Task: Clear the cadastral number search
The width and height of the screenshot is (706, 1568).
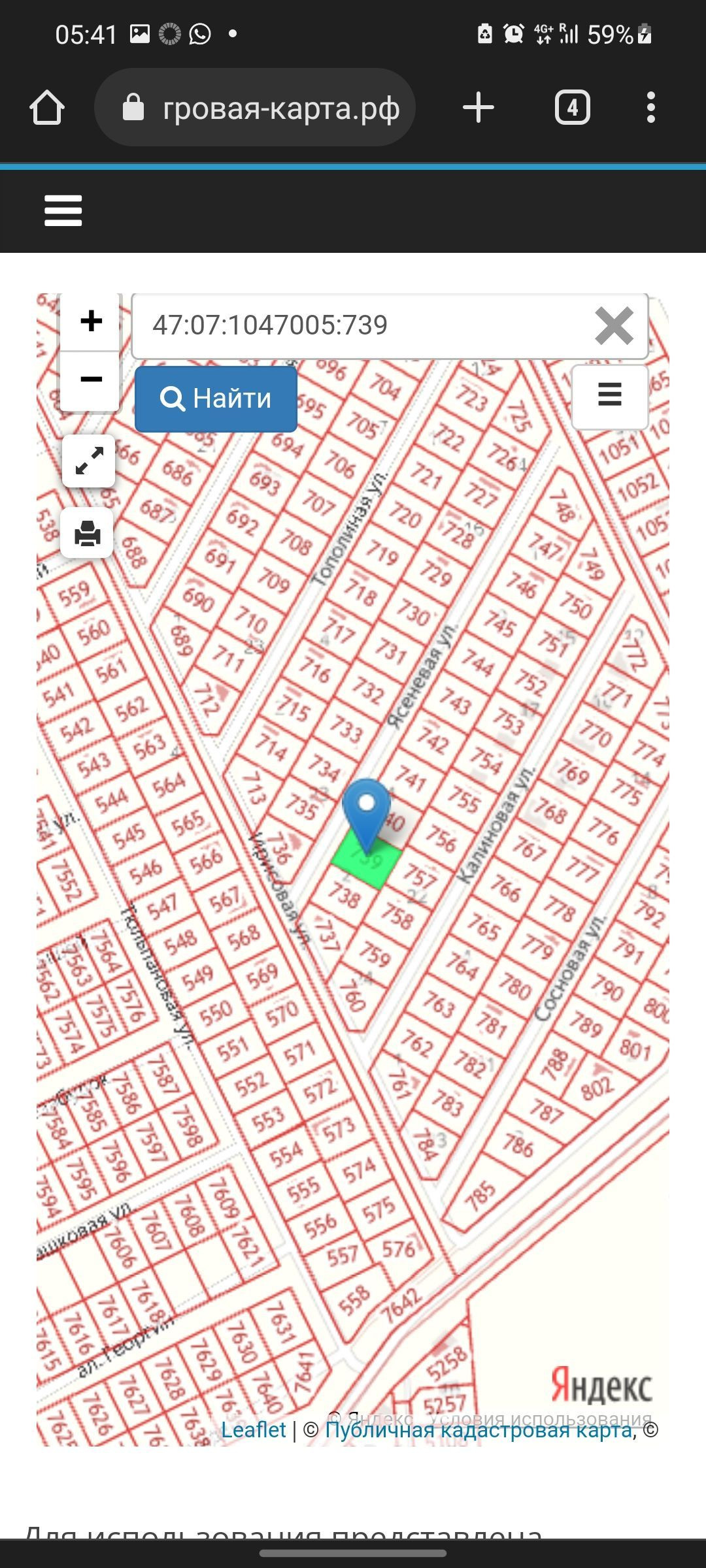Action: click(614, 325)
